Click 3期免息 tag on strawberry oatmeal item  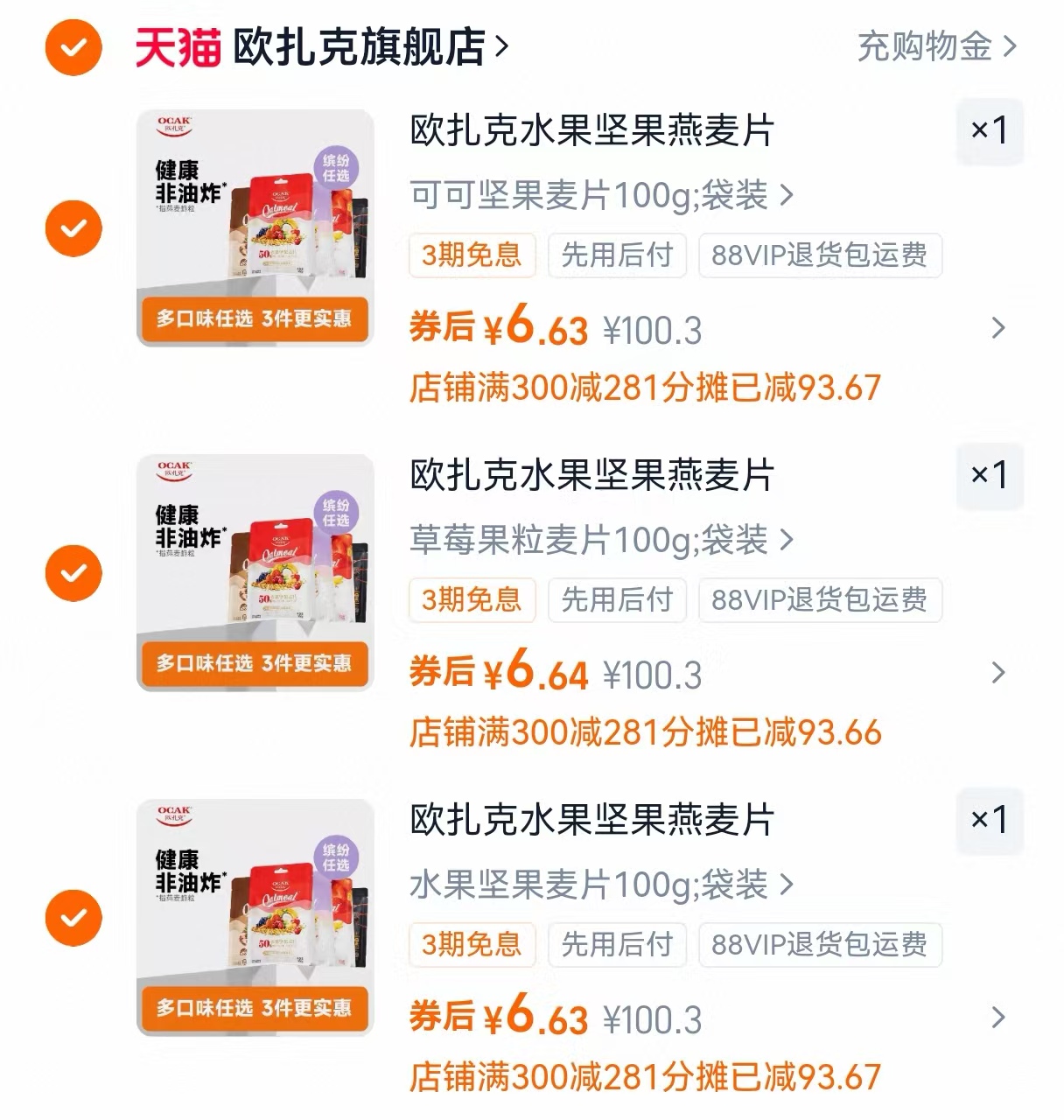pos(472,601)
